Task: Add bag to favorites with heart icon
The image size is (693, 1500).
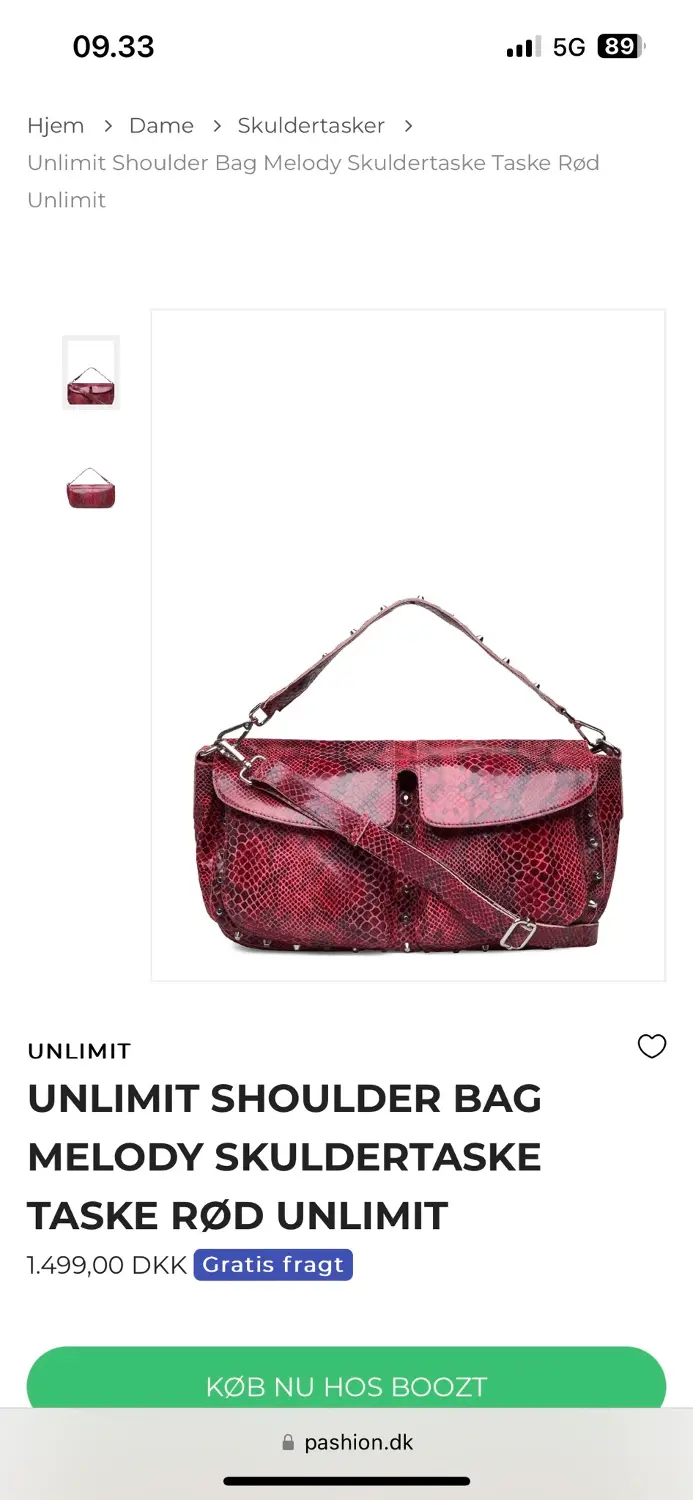Action: click(x=651, y=1046)
